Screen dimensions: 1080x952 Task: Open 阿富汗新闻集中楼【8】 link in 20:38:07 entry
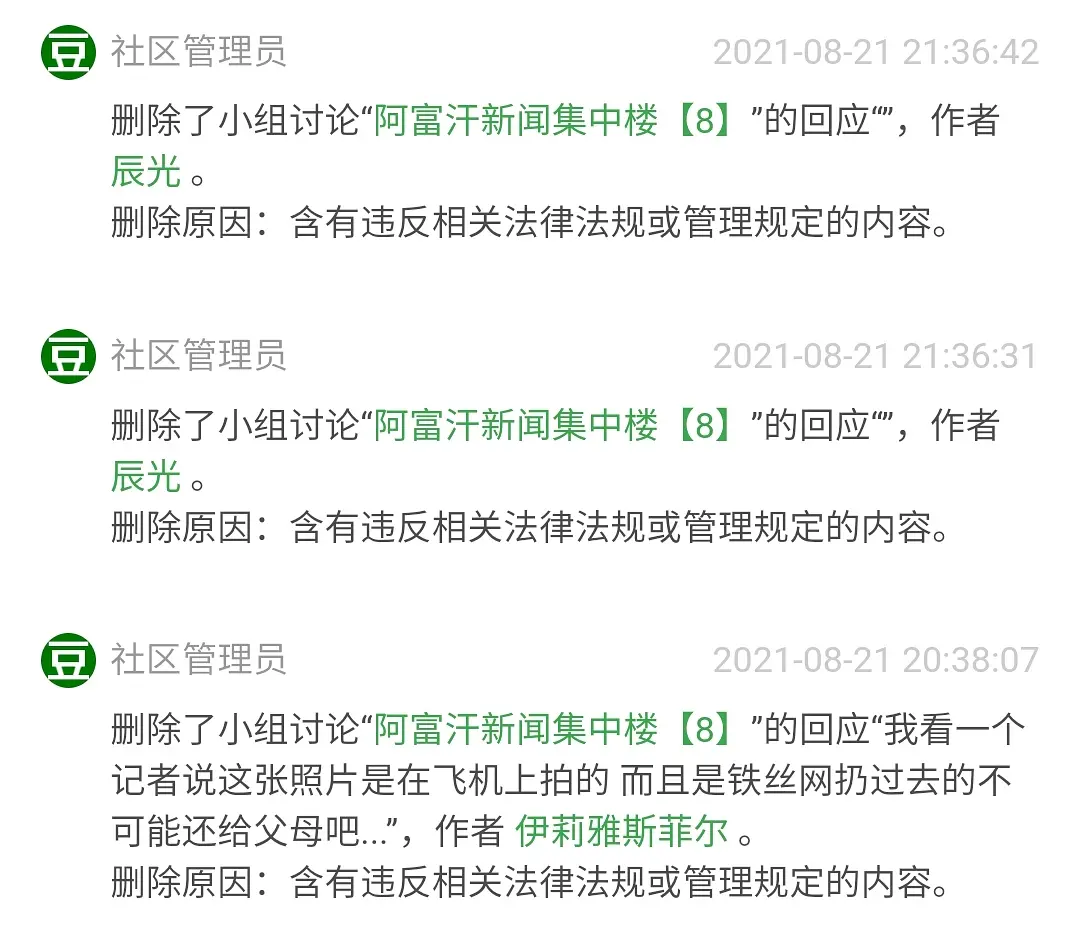pyautogui.click(x=560, y=730)
